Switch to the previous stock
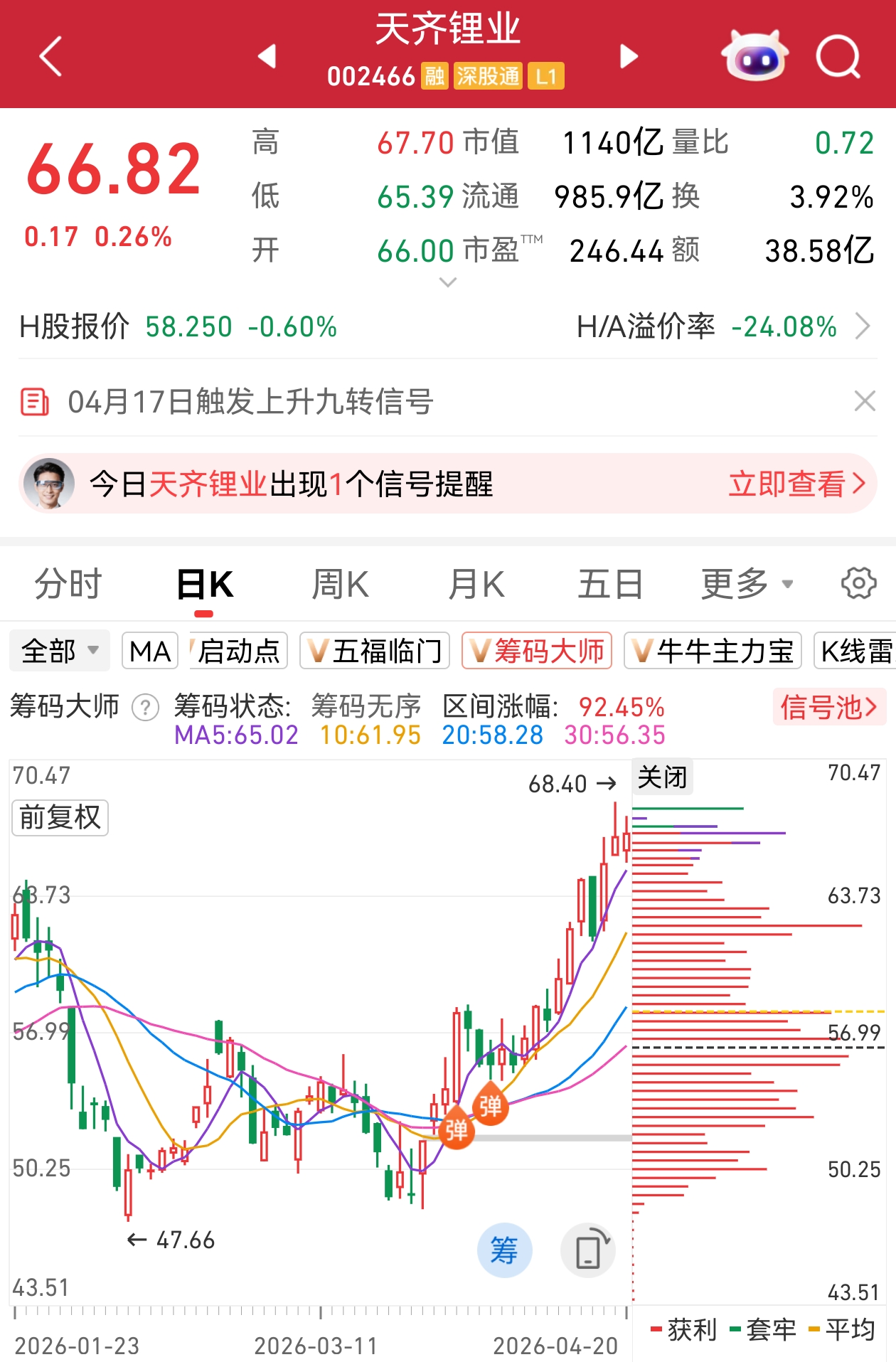The width and height of the screenshot is (896, 1362). (267, 56)
